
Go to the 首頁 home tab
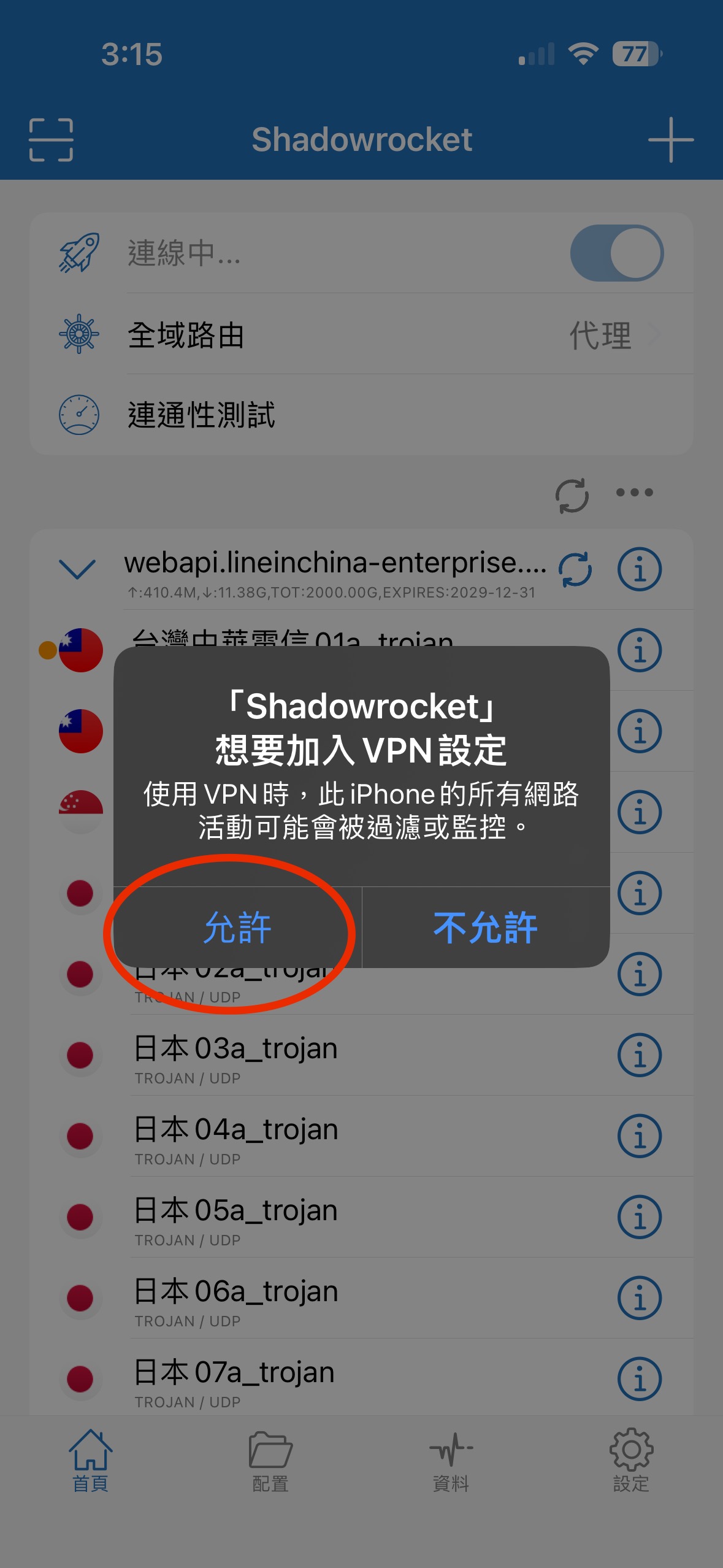click(90, 1460)
